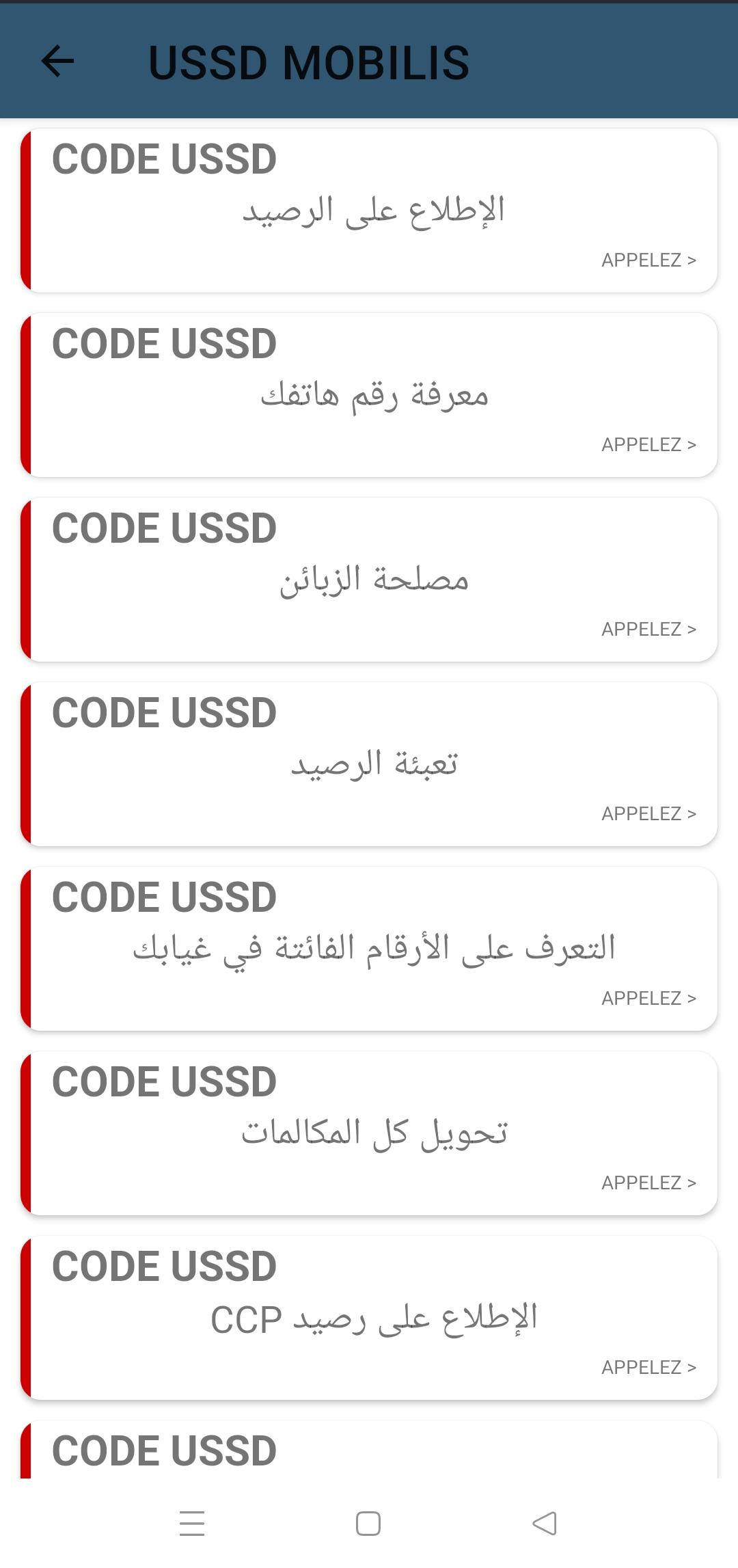This screenshot has width=738, height=1568.
Task: Open the مصلحة الزبائن USSD card
Action: click(x=369, y=580)
